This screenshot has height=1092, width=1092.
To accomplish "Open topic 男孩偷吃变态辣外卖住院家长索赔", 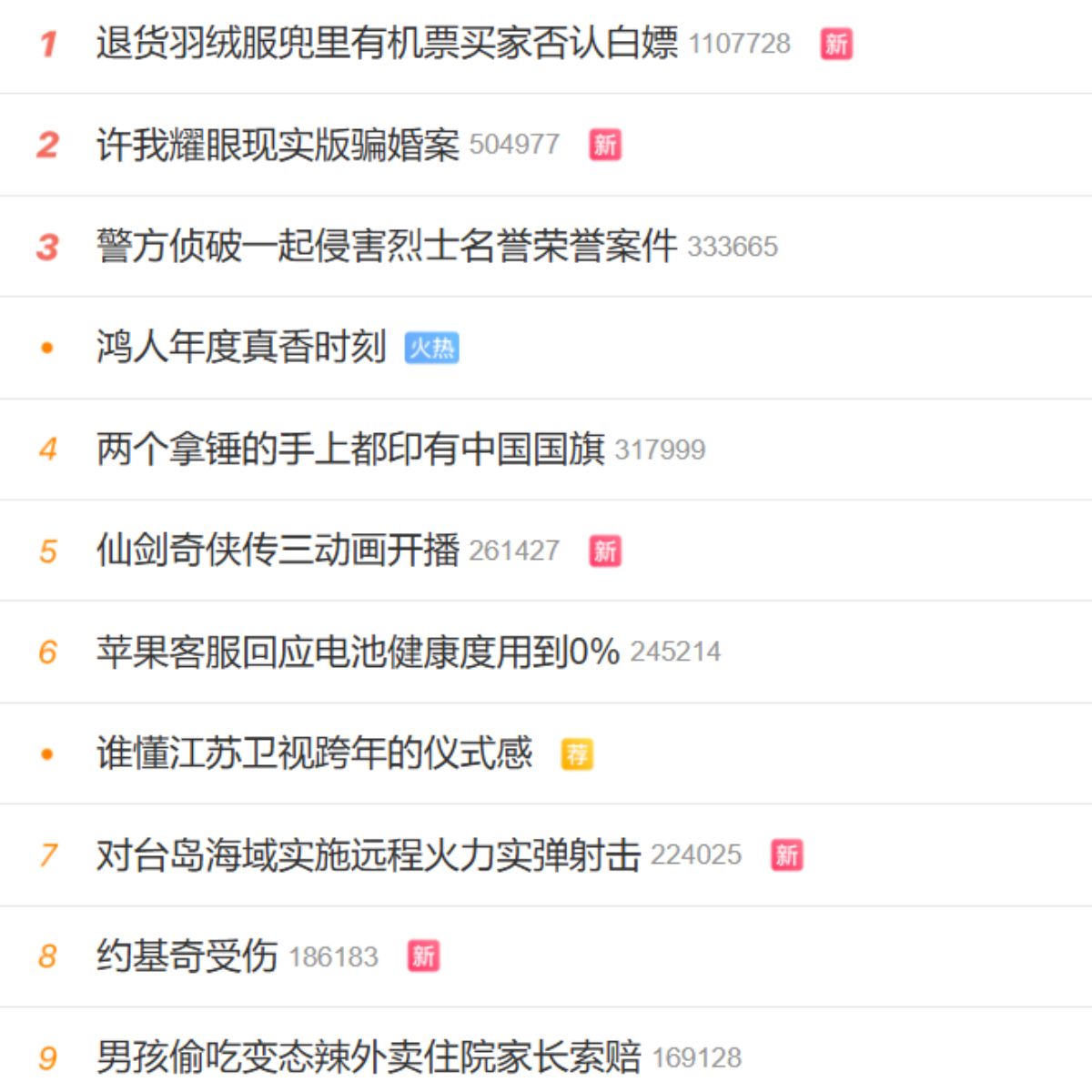I will pyautogui.click(x=369, y=1057).
